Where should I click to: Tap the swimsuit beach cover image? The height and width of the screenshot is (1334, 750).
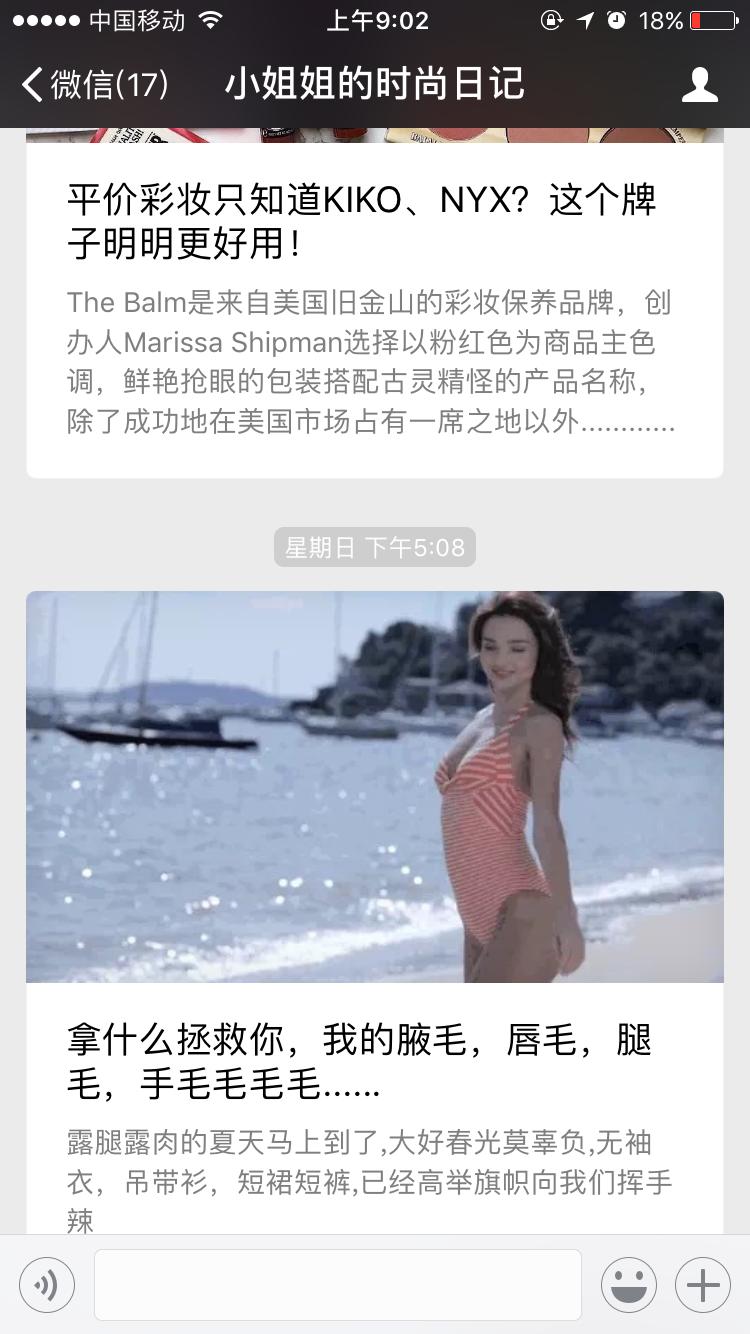pyautogui.click(x=375, y=785)
